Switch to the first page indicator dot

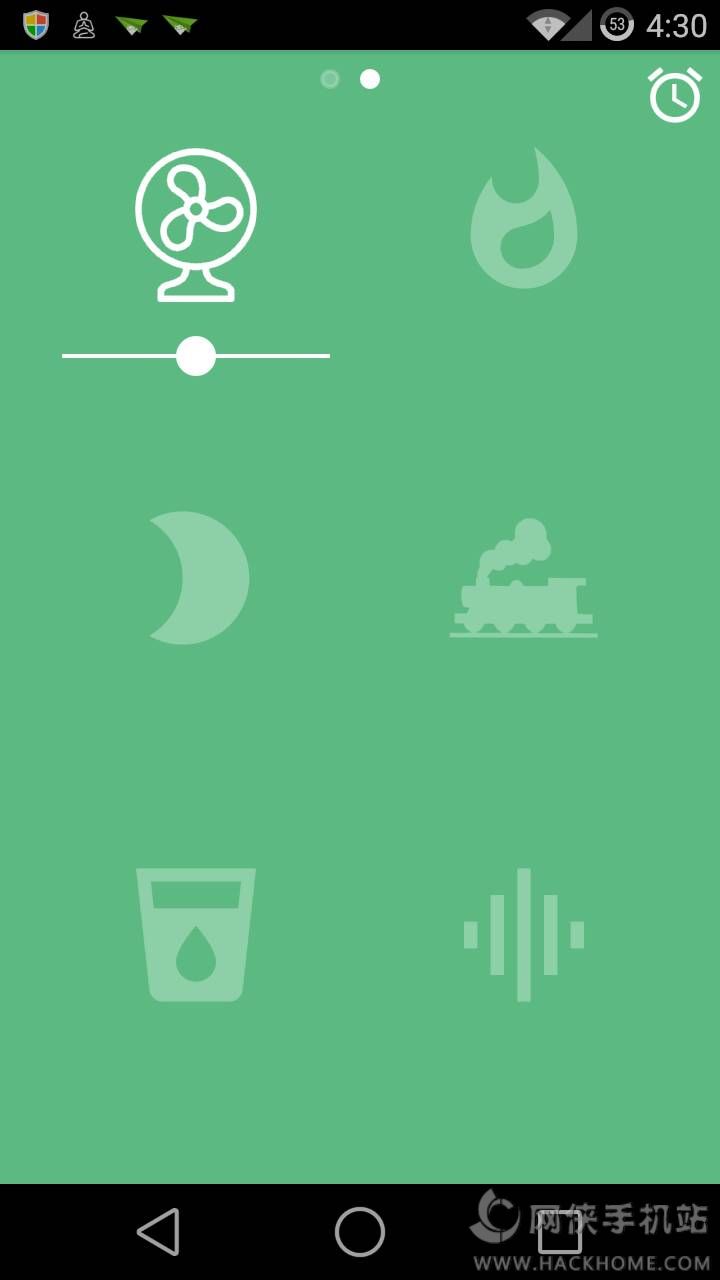[330, 79]
